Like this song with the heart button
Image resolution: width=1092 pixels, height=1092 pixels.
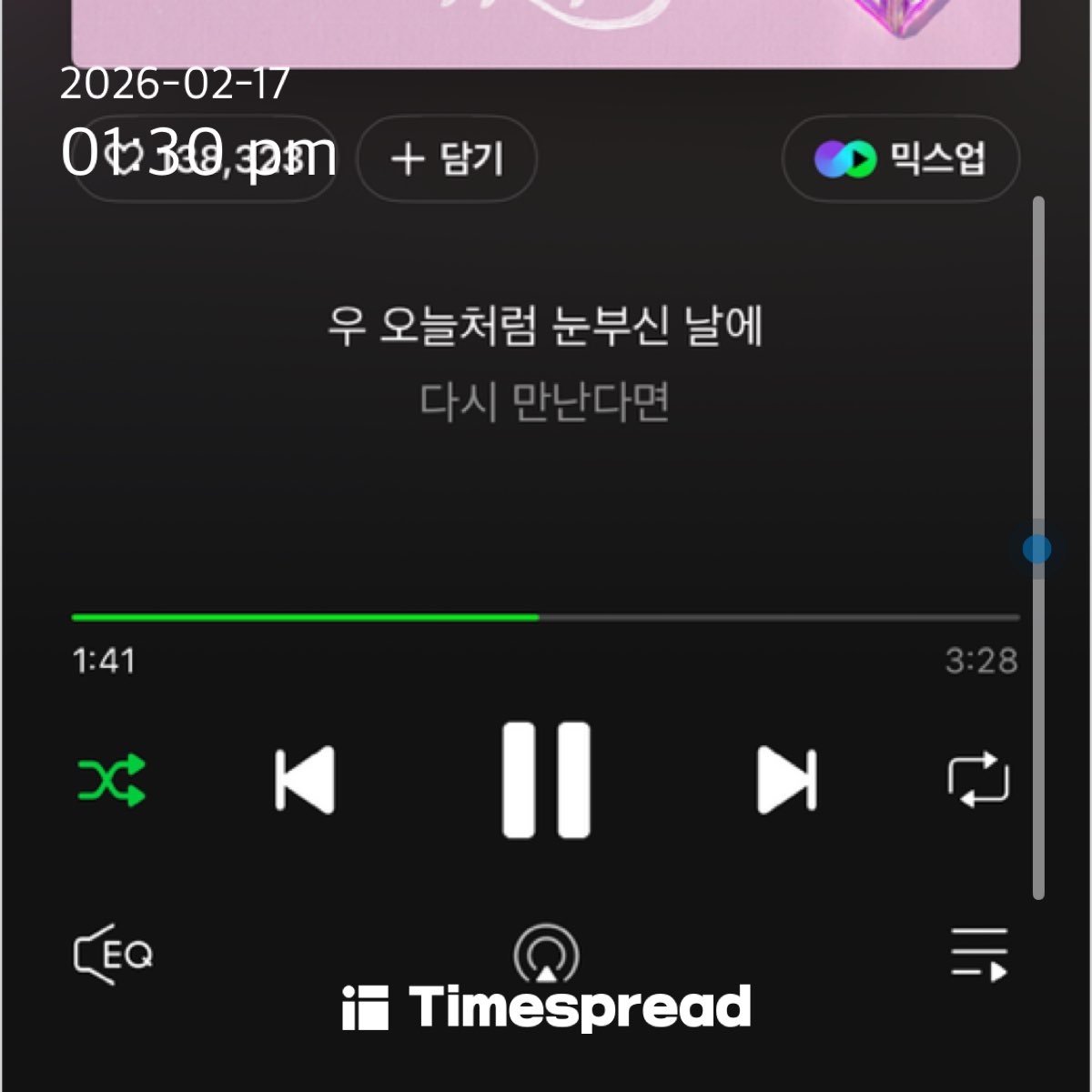205,159
